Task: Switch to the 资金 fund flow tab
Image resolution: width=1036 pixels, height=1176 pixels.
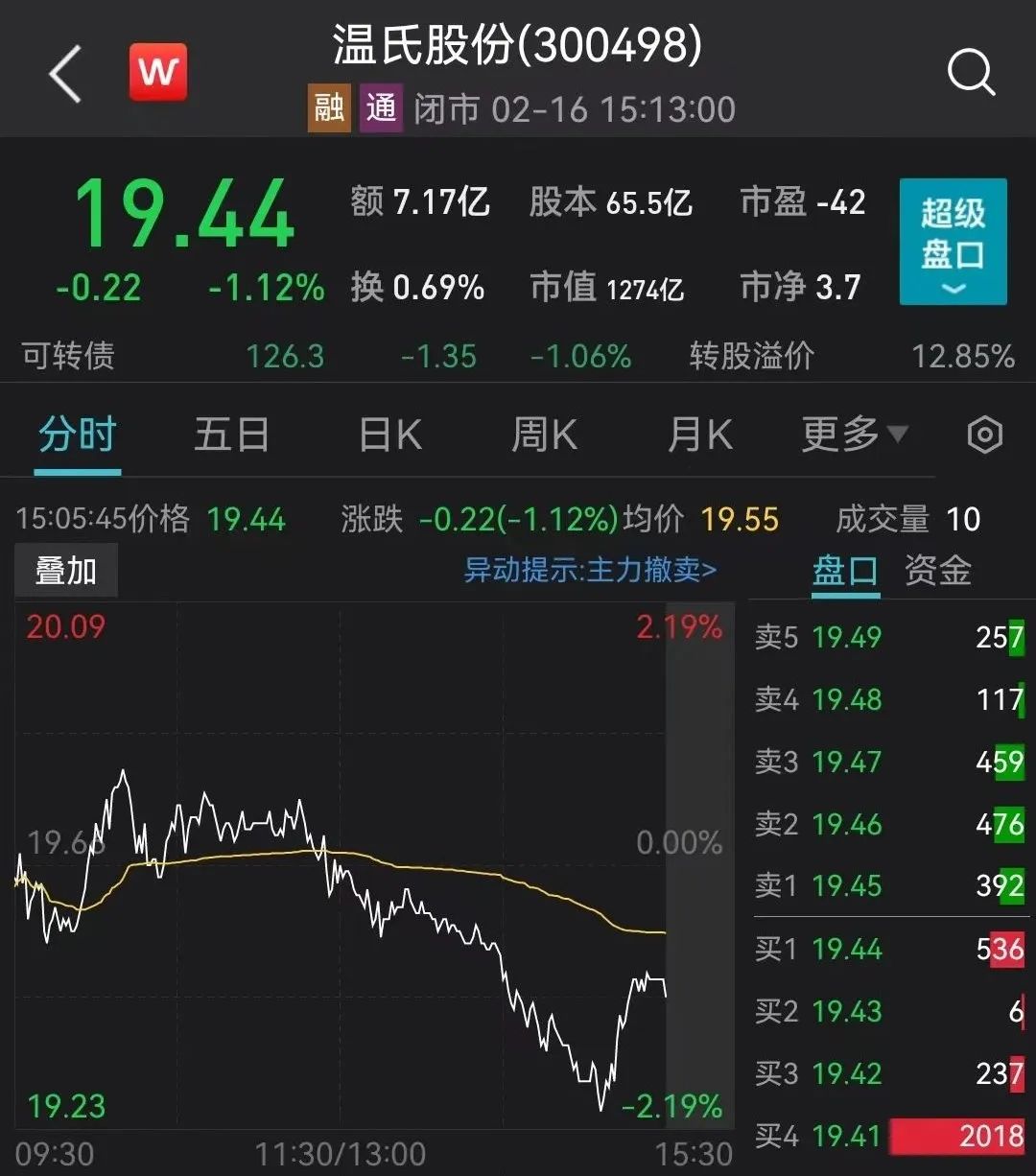Action: click(937, 570)
